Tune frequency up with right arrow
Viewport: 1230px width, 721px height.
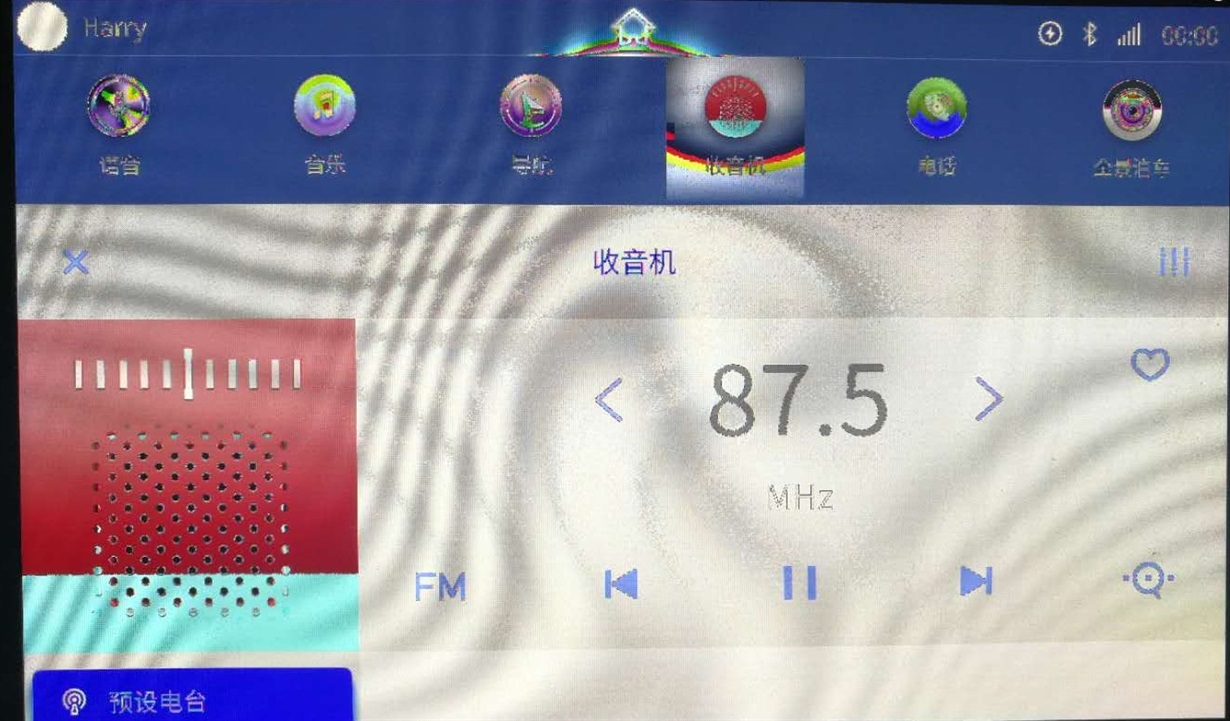[x=988, y=400]
